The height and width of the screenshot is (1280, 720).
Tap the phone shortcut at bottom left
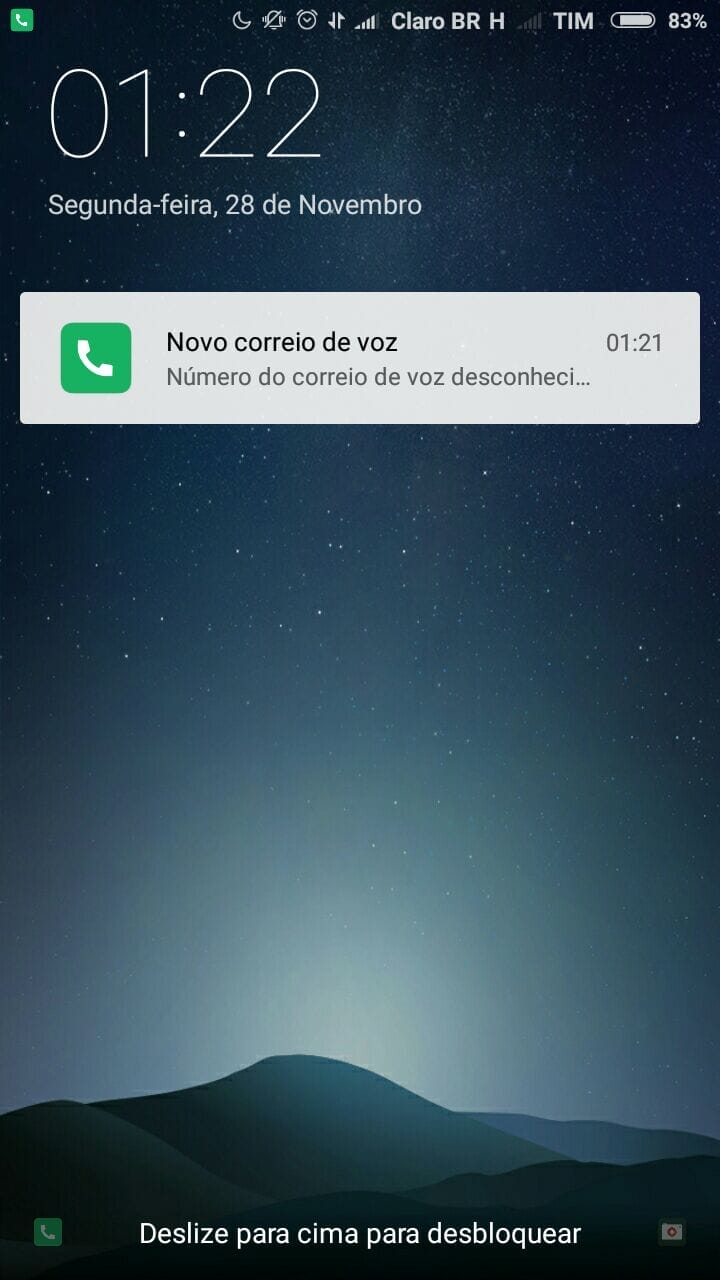tap(48, 1232)
